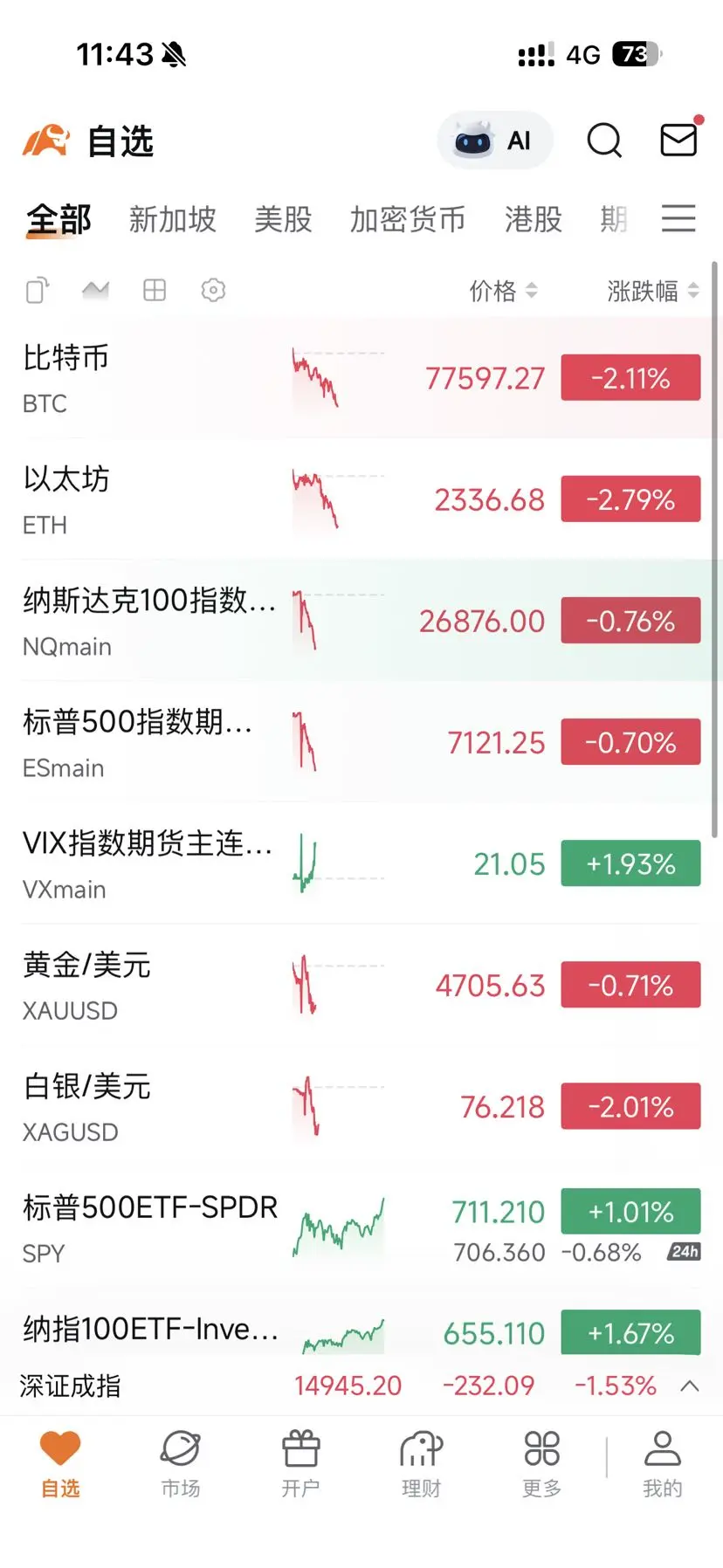Screen dimensions: 723x1568
Task: View 黄金/美元 XAUUSD details
Action: coord(148,986)
